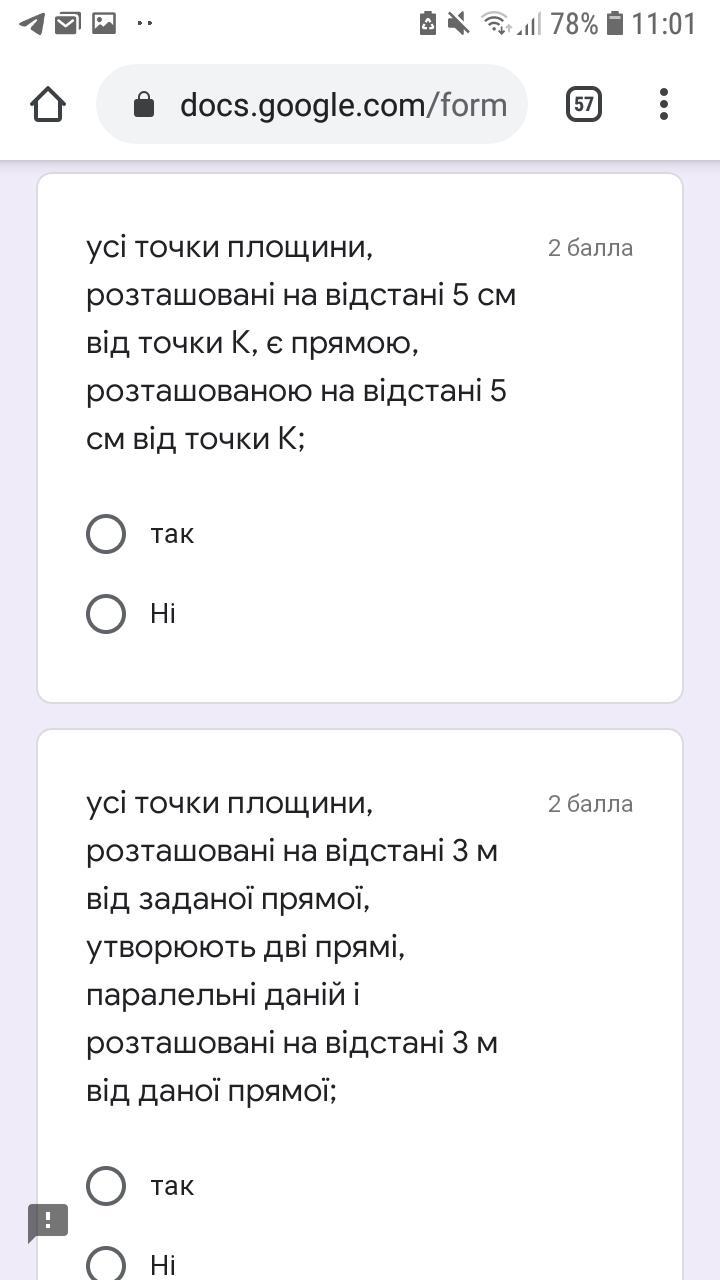Choose "Ні" for the parallel lines question
This screenshot has height=1280, width=720.
106,1264
